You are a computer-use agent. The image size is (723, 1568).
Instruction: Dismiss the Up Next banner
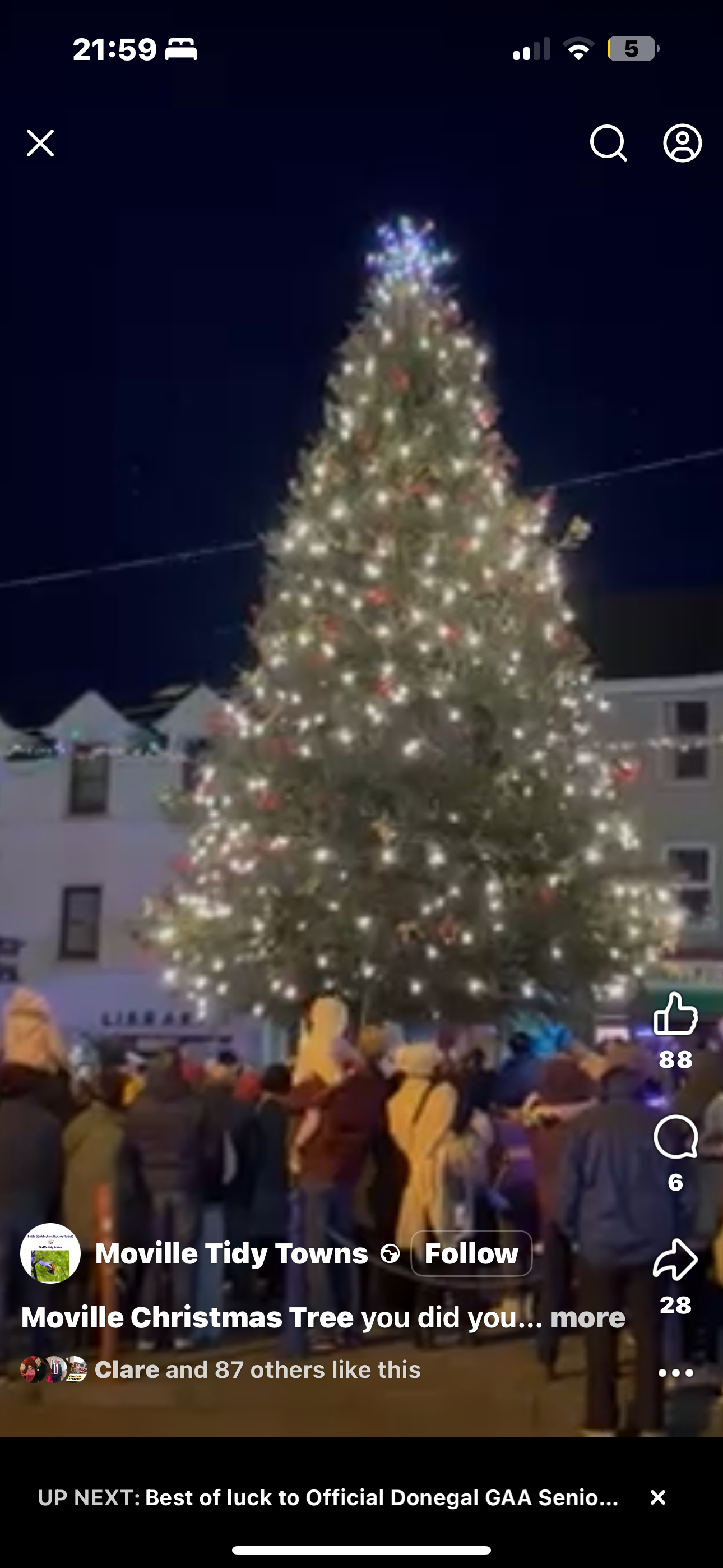point(657,1497)
